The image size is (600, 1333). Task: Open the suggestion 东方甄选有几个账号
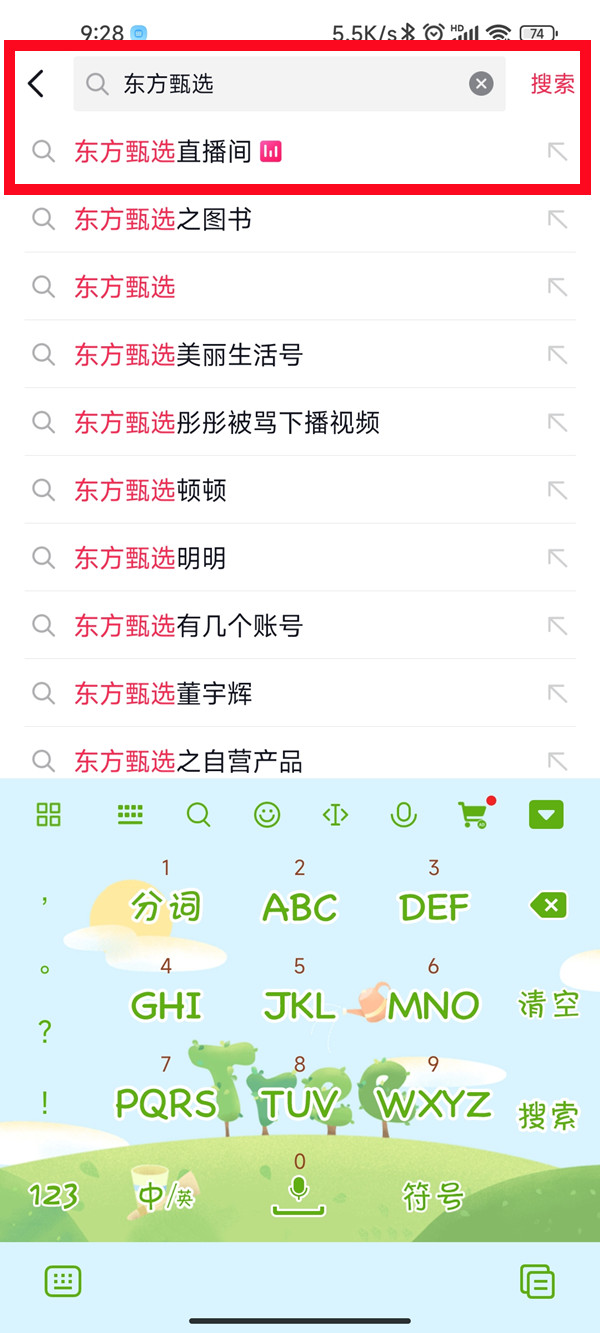point(188,627)
